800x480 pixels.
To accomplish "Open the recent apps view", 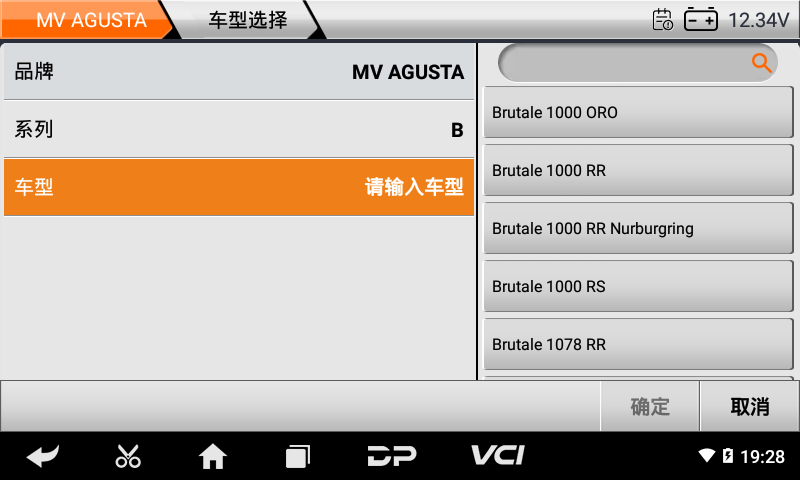I will 297,456.
